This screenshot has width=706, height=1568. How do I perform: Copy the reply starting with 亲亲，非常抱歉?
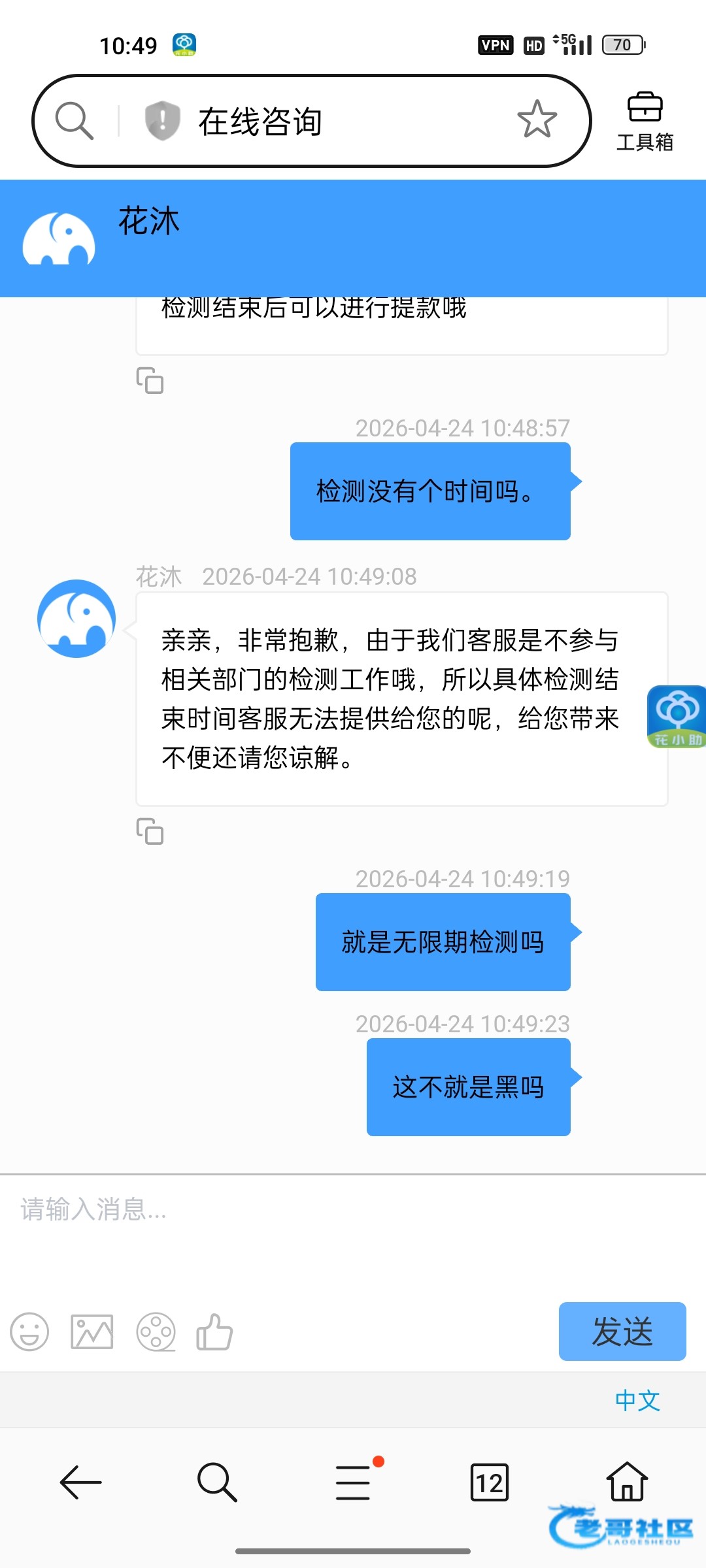(150, 831)
